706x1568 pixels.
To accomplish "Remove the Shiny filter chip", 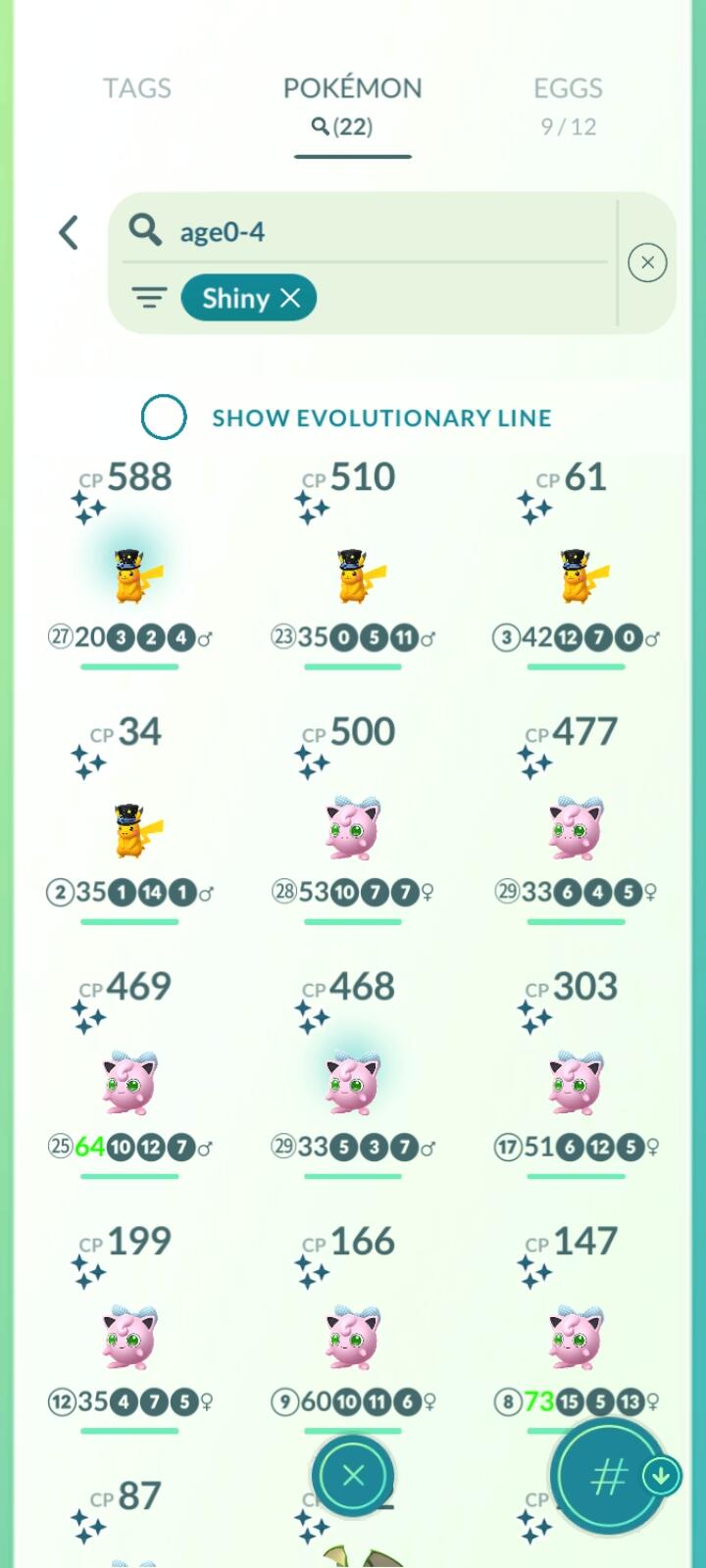I will point(290,298).
